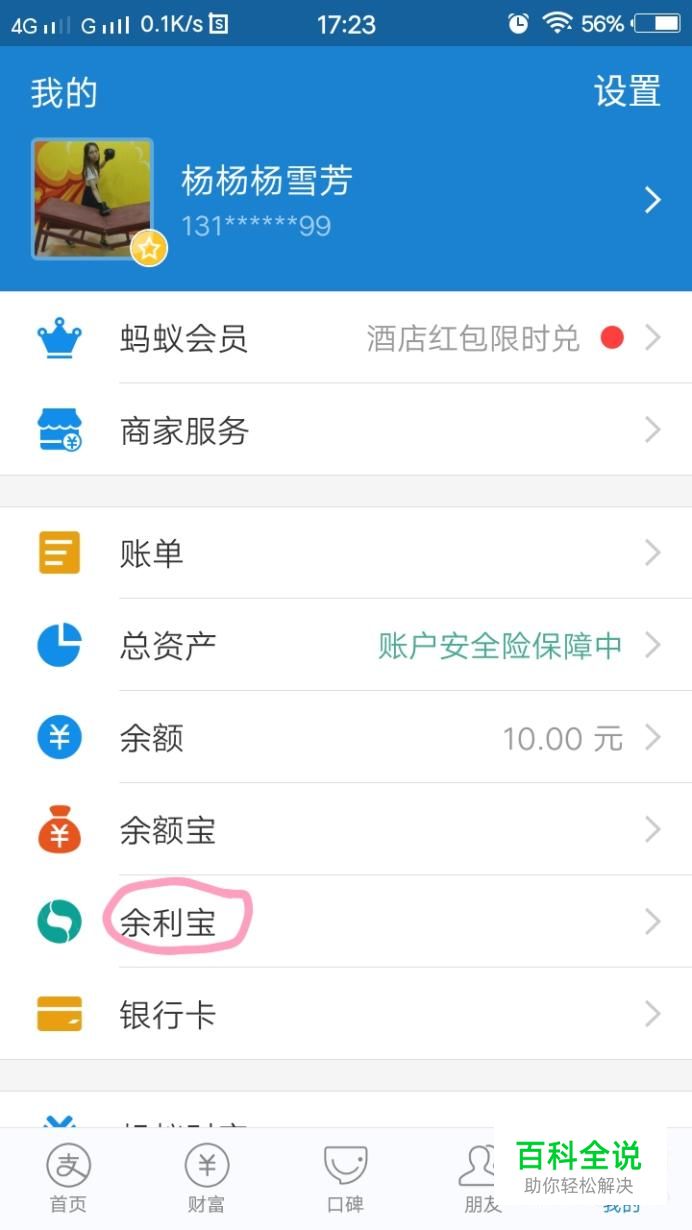
Task: Open 蚂蚁会员 membership
Action: [x=346, y=339]
